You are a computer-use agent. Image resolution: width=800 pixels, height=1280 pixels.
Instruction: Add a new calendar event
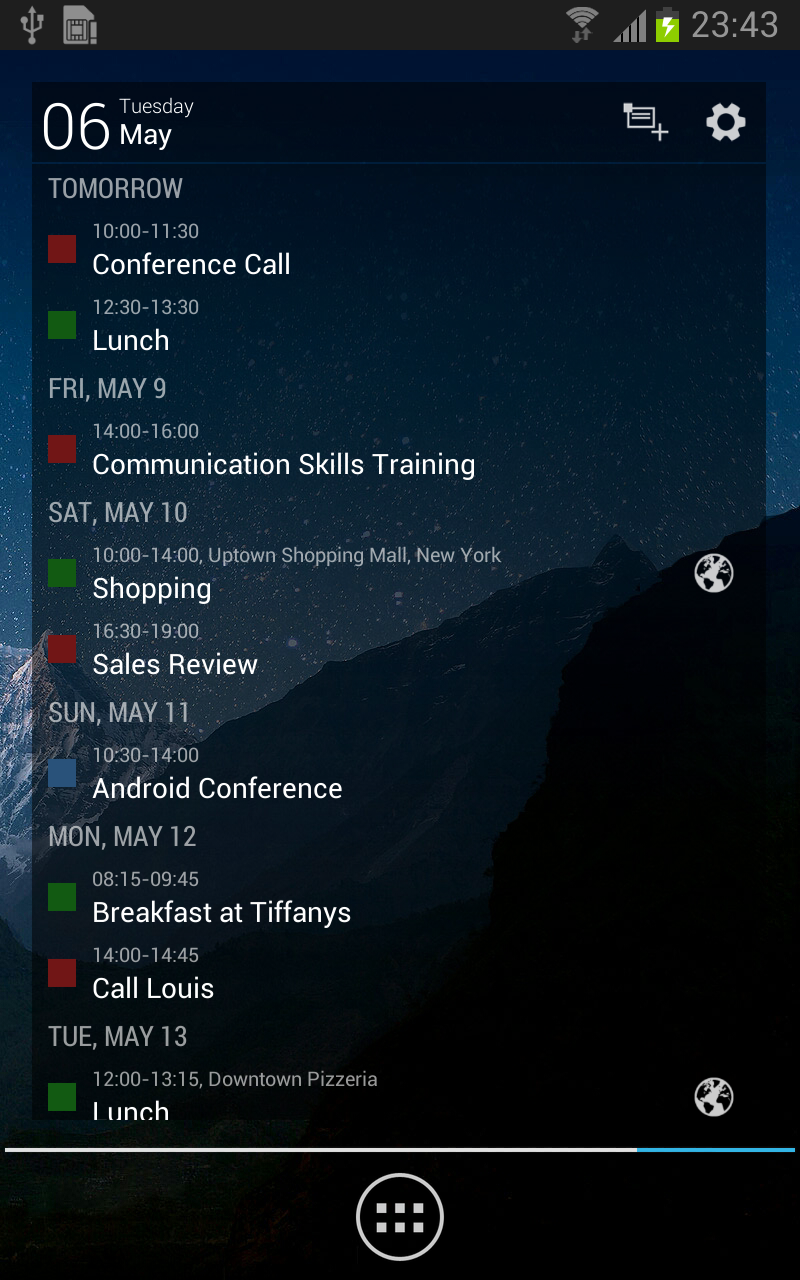click(645, 122)
